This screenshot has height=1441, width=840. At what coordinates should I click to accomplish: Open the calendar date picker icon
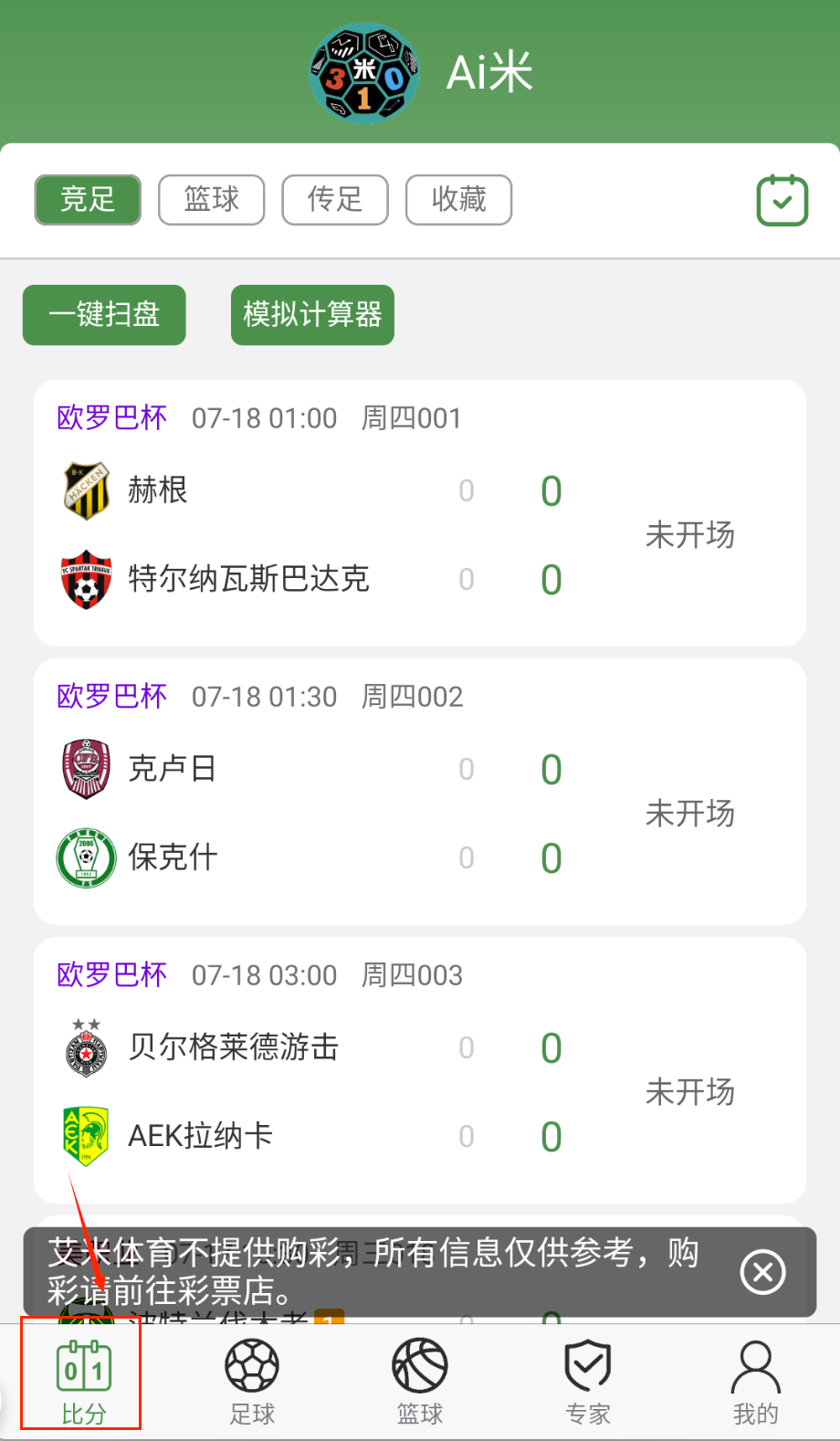click(782, 200)
